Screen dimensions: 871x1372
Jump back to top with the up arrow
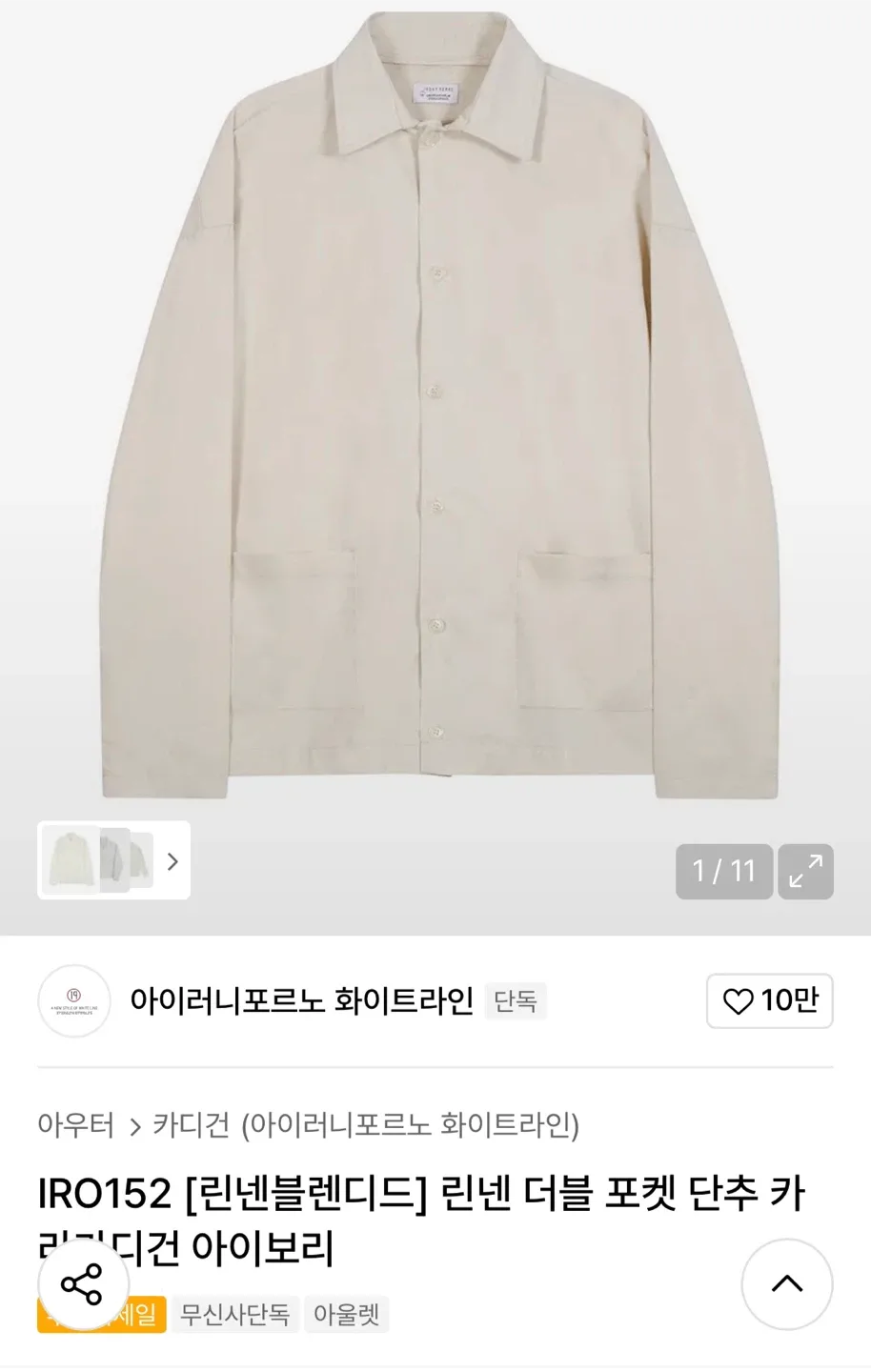click(x=786, y=1283)
